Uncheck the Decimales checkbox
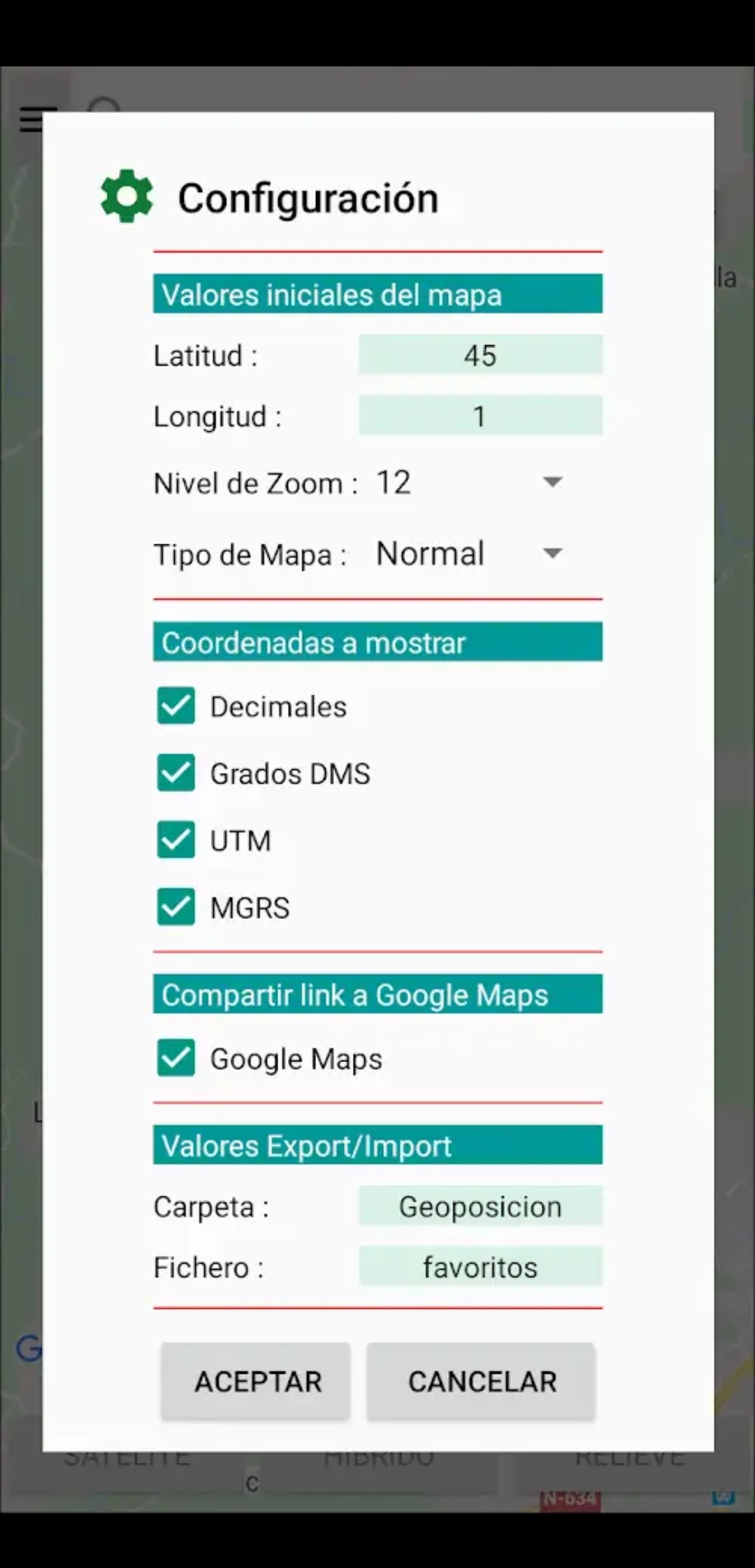Image resolution: width=755 pixels, height=1568 pixels. 176,706
